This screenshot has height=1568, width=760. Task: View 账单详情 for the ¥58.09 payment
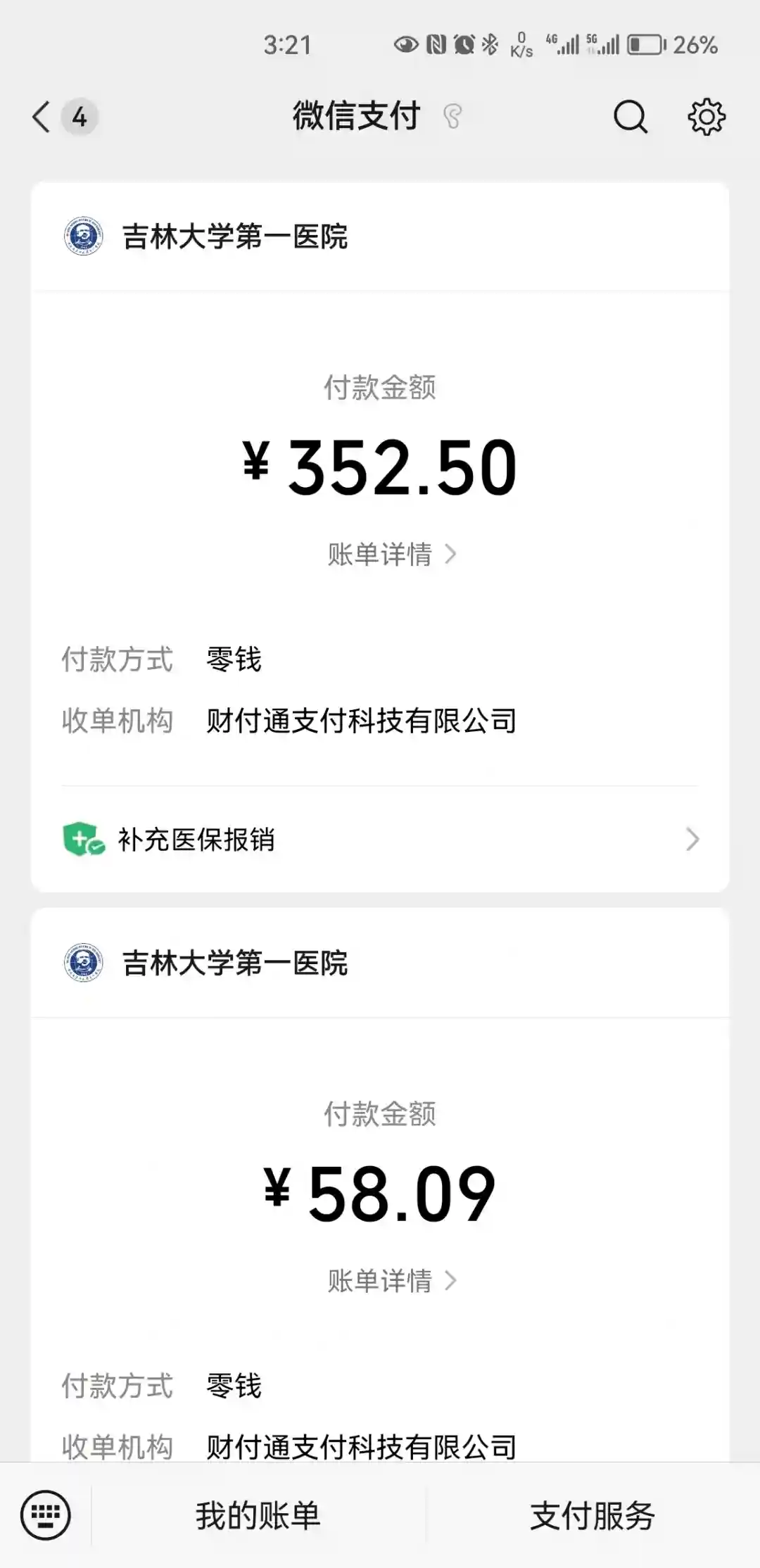click(391, 1281)
